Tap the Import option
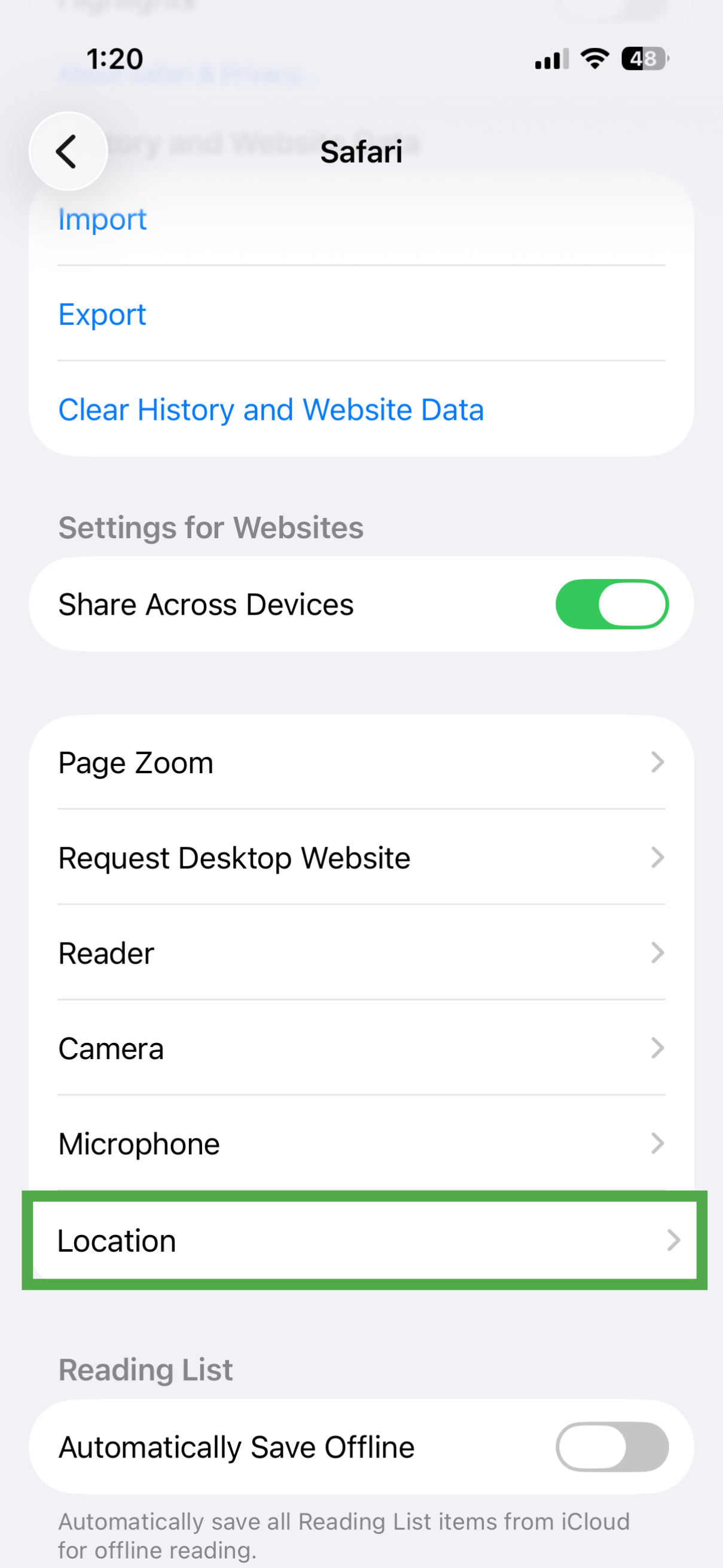This screenshot has height=1568, width=723. [x=102, y=218]
